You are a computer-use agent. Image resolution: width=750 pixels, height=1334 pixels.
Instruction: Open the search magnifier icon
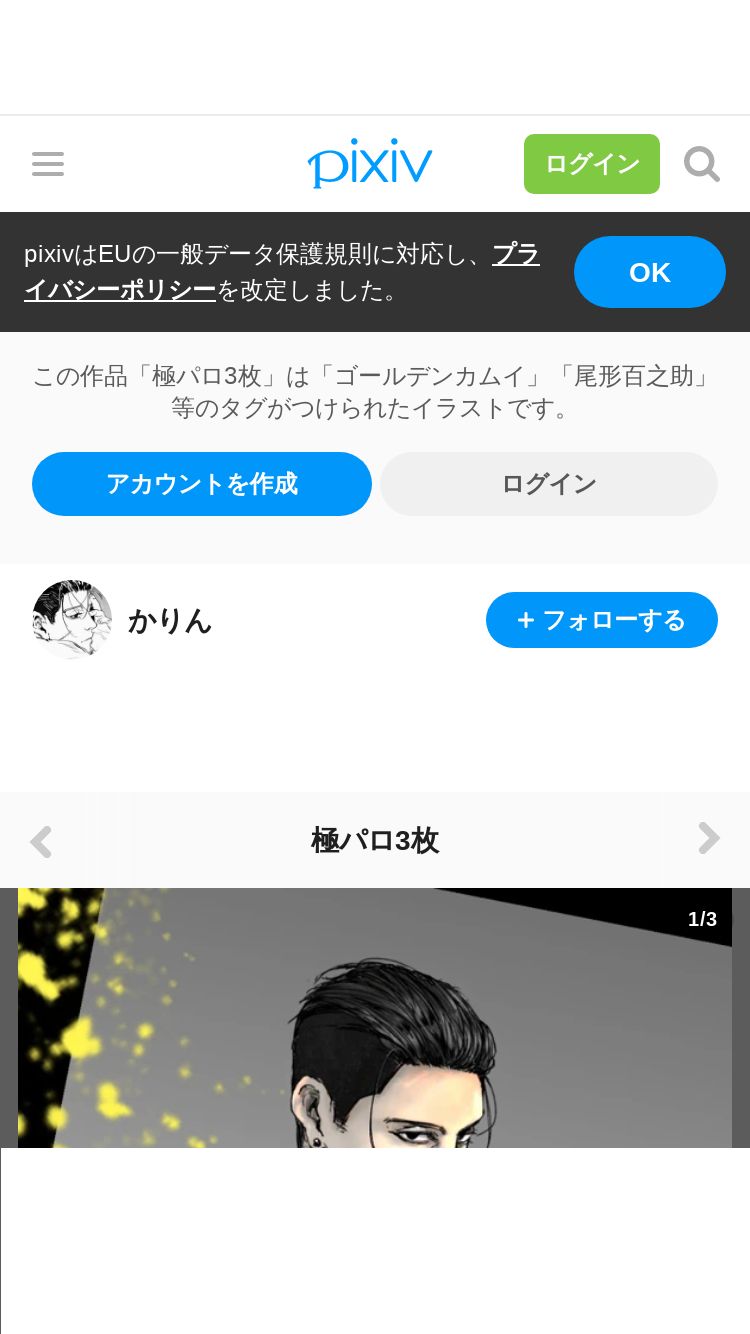[x=702, y=164]
